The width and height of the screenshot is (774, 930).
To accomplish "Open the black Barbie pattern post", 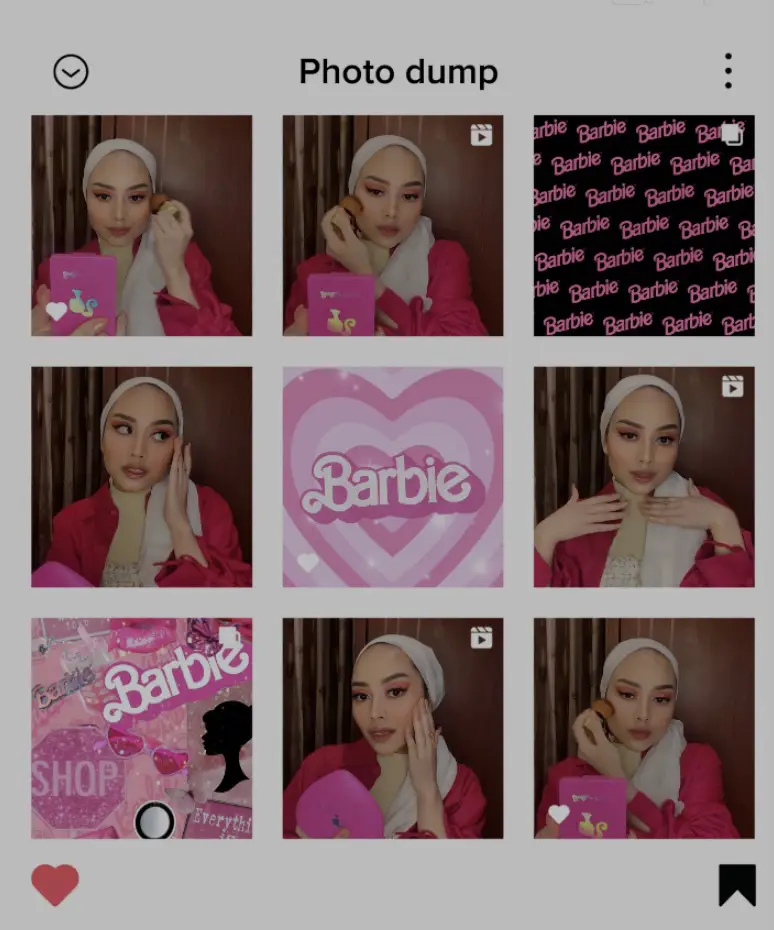I will click(643, 225).
